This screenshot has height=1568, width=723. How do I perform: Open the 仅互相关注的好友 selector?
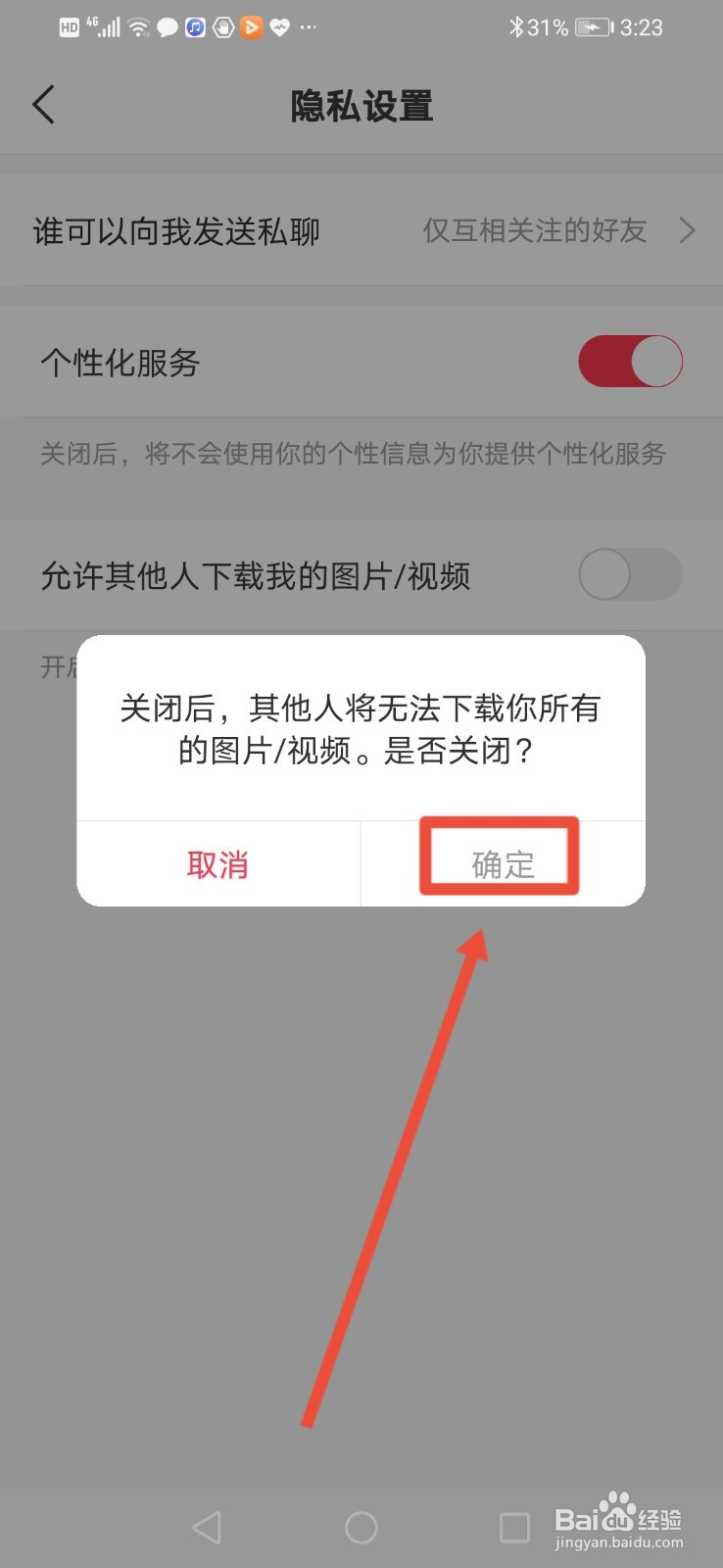(x=534, y=230)
